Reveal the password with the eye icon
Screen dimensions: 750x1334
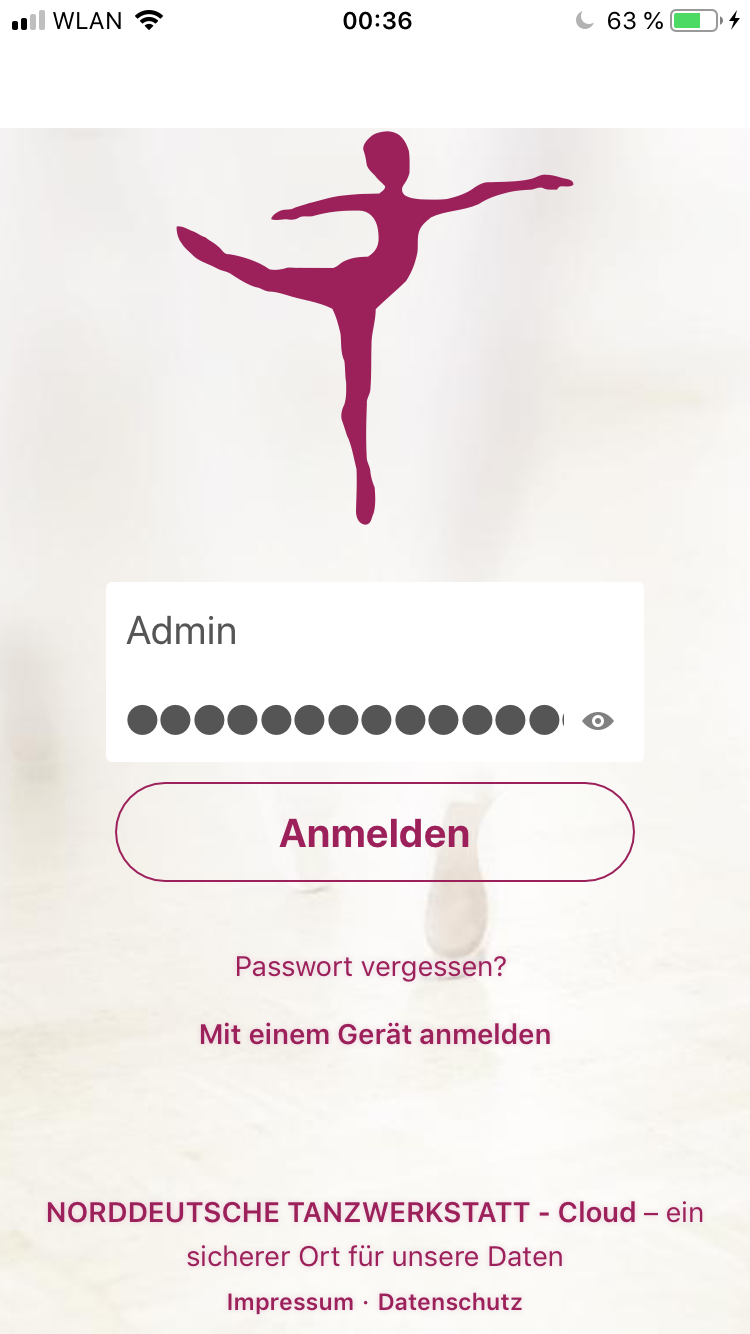click(x=598, y=720)
